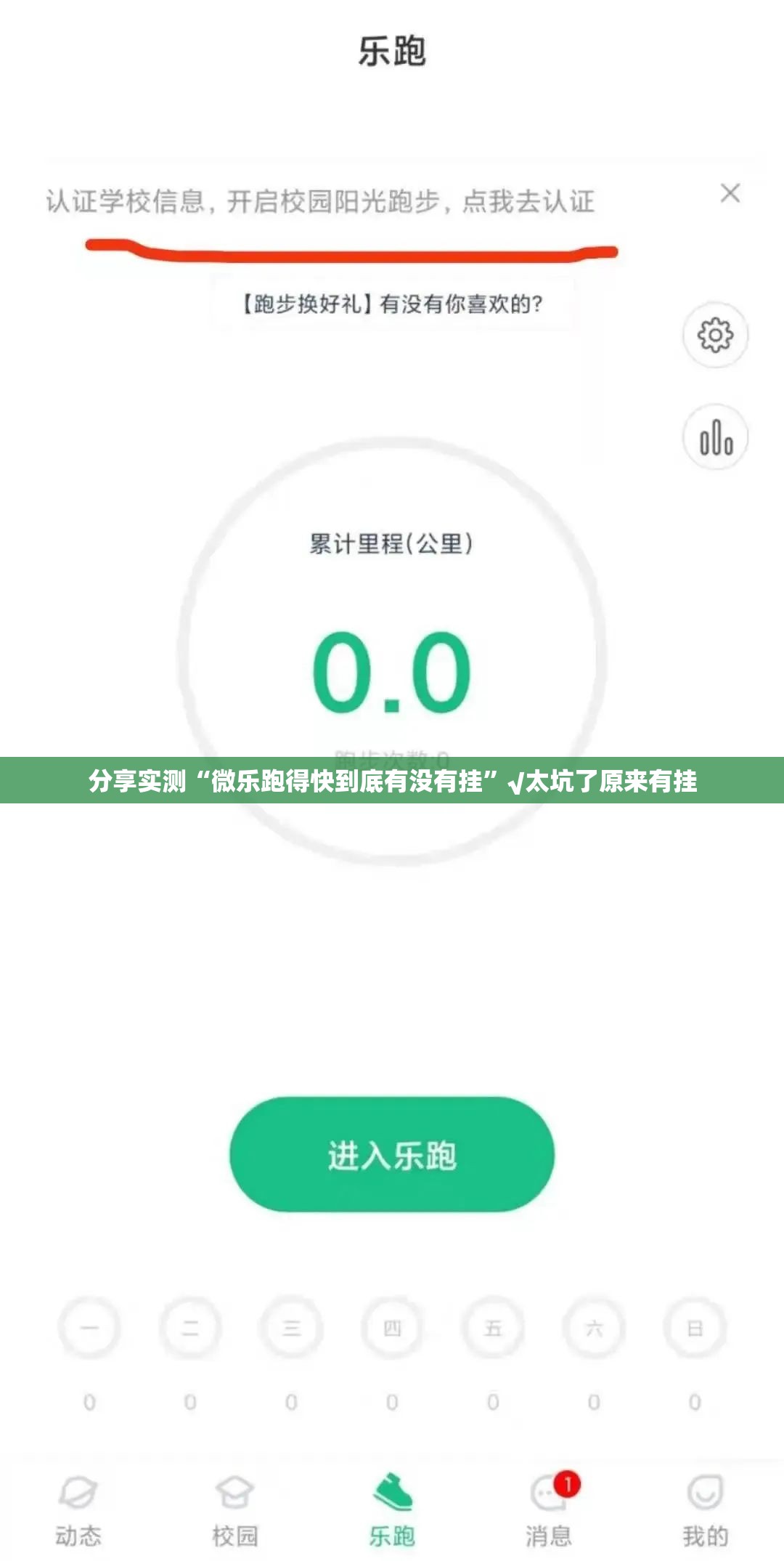Open school verification from the 认证学校信息 banner
Image resolution: width=784 pixels, height=1561 pixels.
coord(320,201)
